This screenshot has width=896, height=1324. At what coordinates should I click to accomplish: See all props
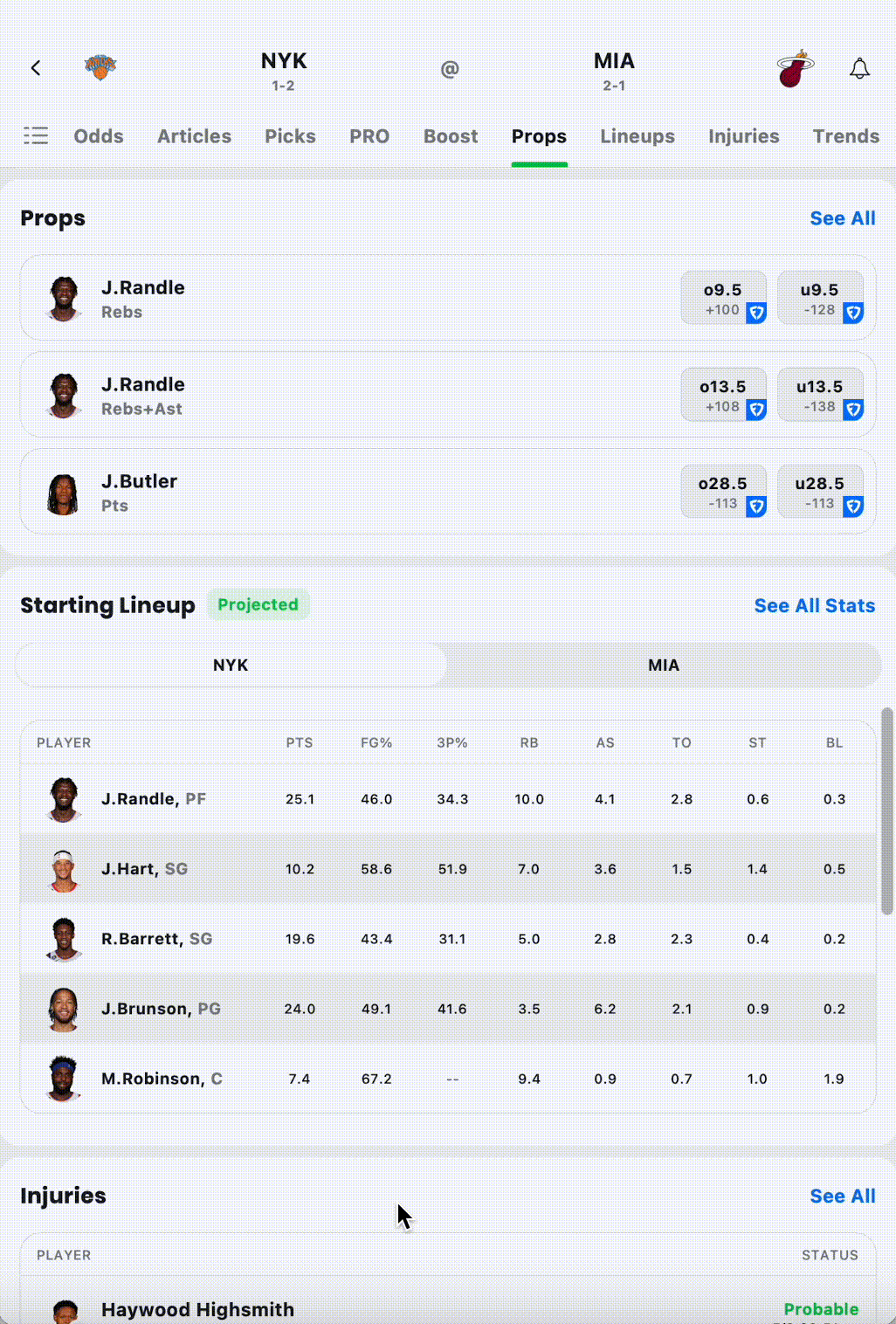tap(842, 218)
